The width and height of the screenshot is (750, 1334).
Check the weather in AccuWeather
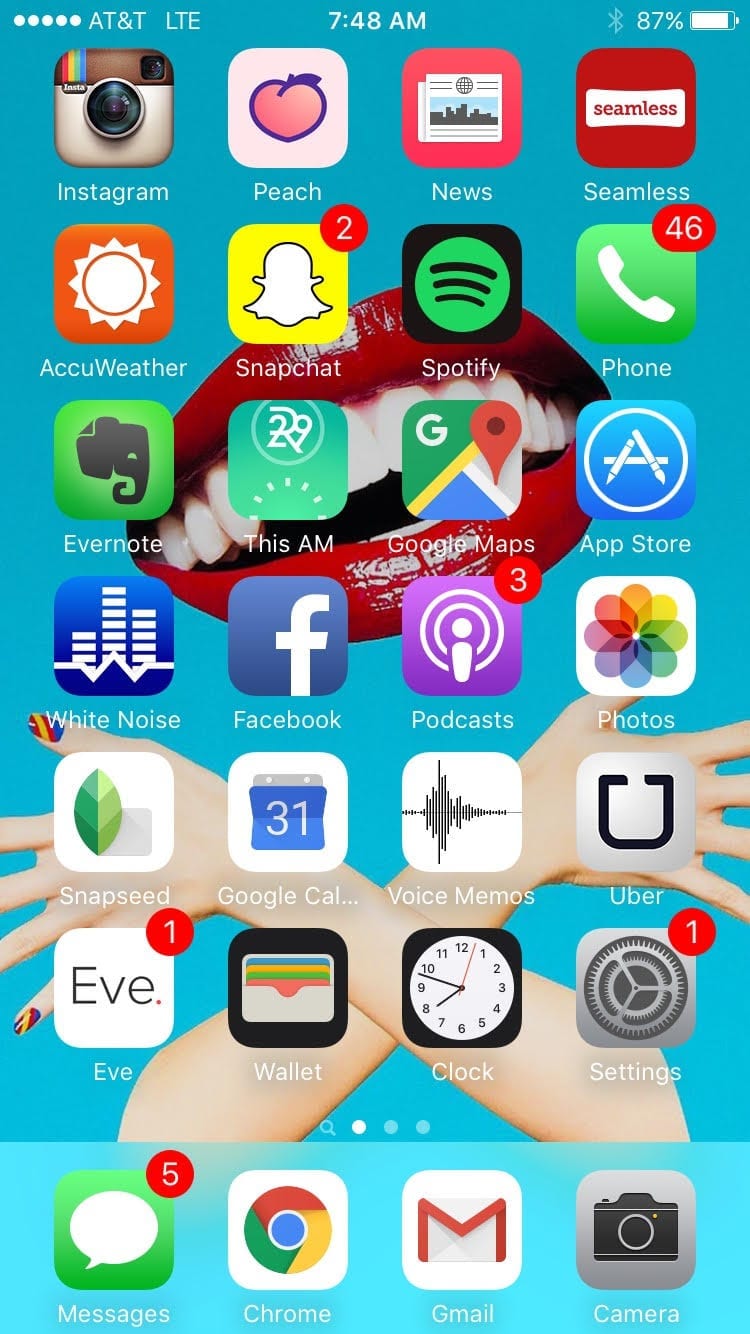click(113, 284)
